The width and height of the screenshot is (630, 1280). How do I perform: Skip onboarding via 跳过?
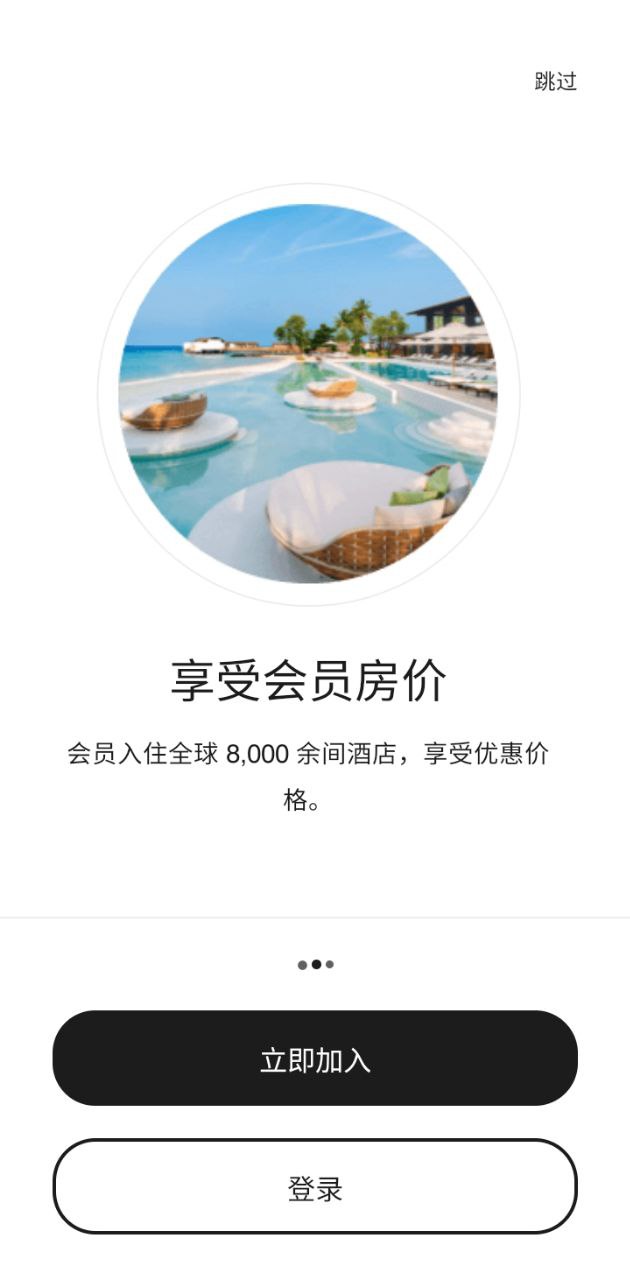click(555, 82)
